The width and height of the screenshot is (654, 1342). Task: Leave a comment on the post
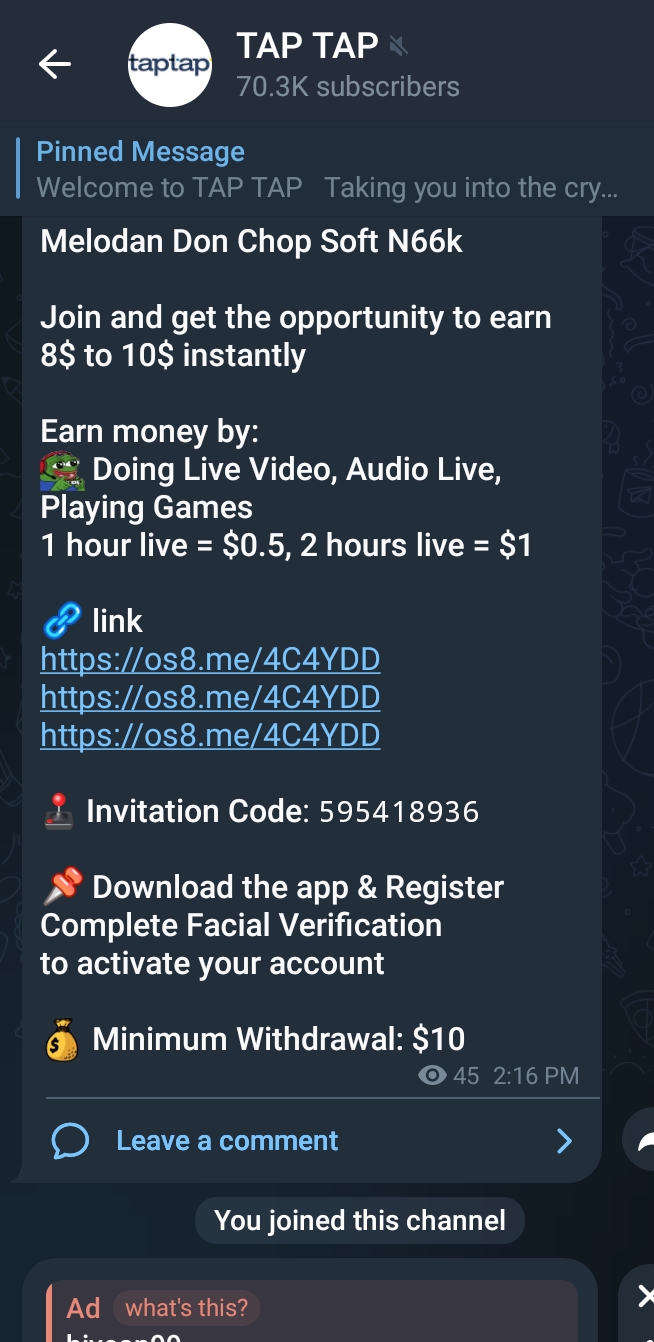point(228,1141)
